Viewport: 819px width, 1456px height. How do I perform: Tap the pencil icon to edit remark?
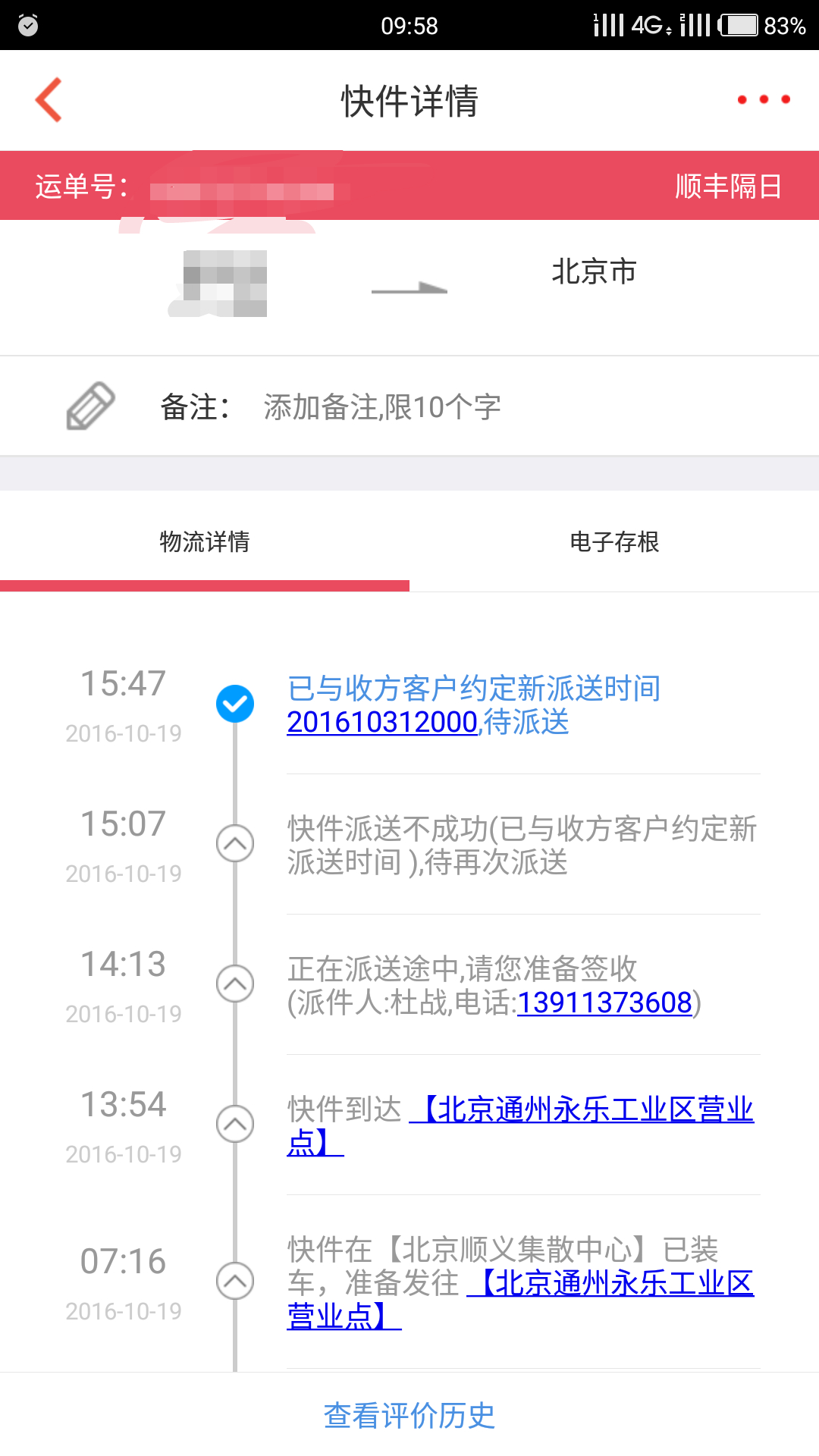pos(90,406)
